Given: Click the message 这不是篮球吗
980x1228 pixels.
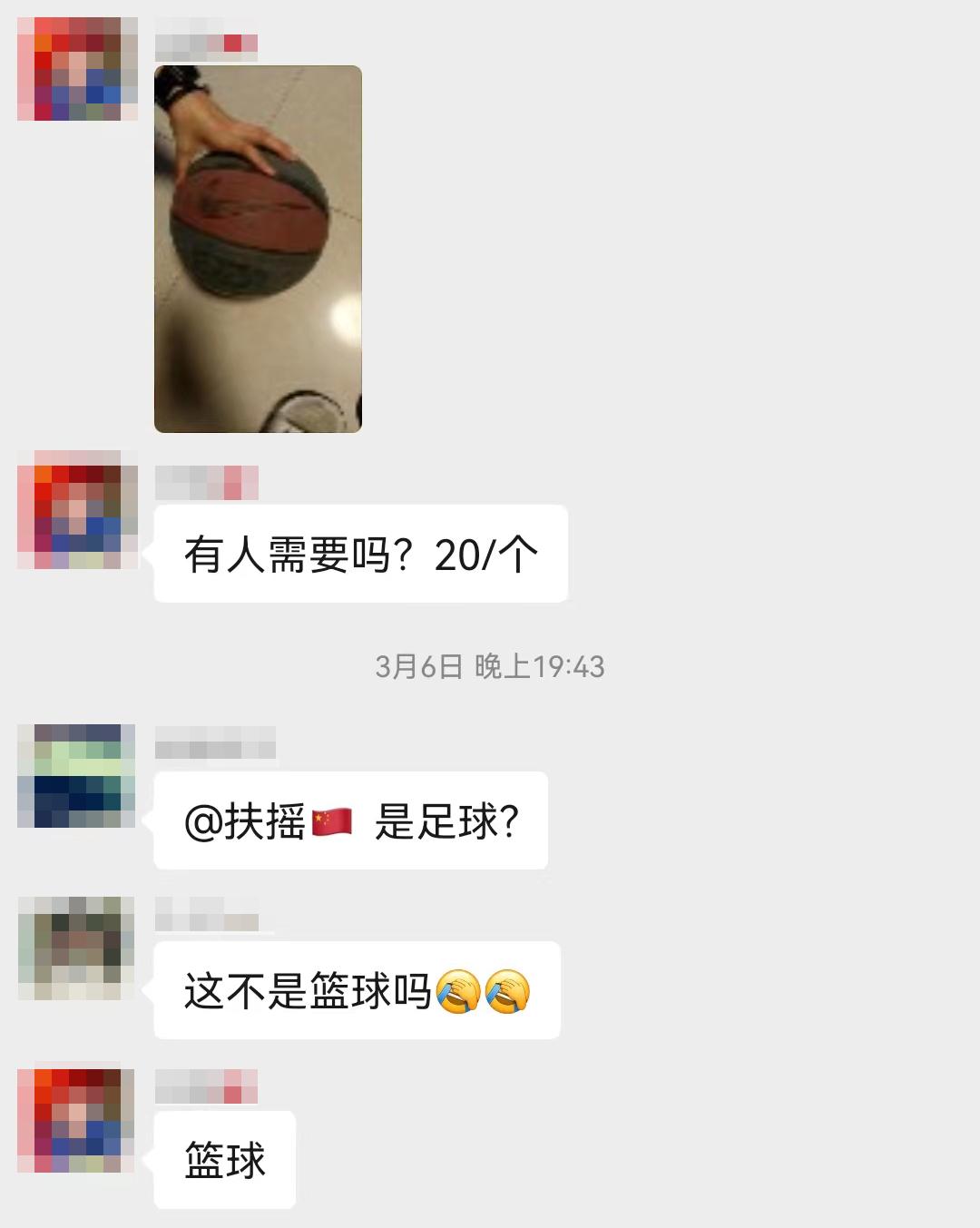Looking at the screenshot, I should coord(354,991).
